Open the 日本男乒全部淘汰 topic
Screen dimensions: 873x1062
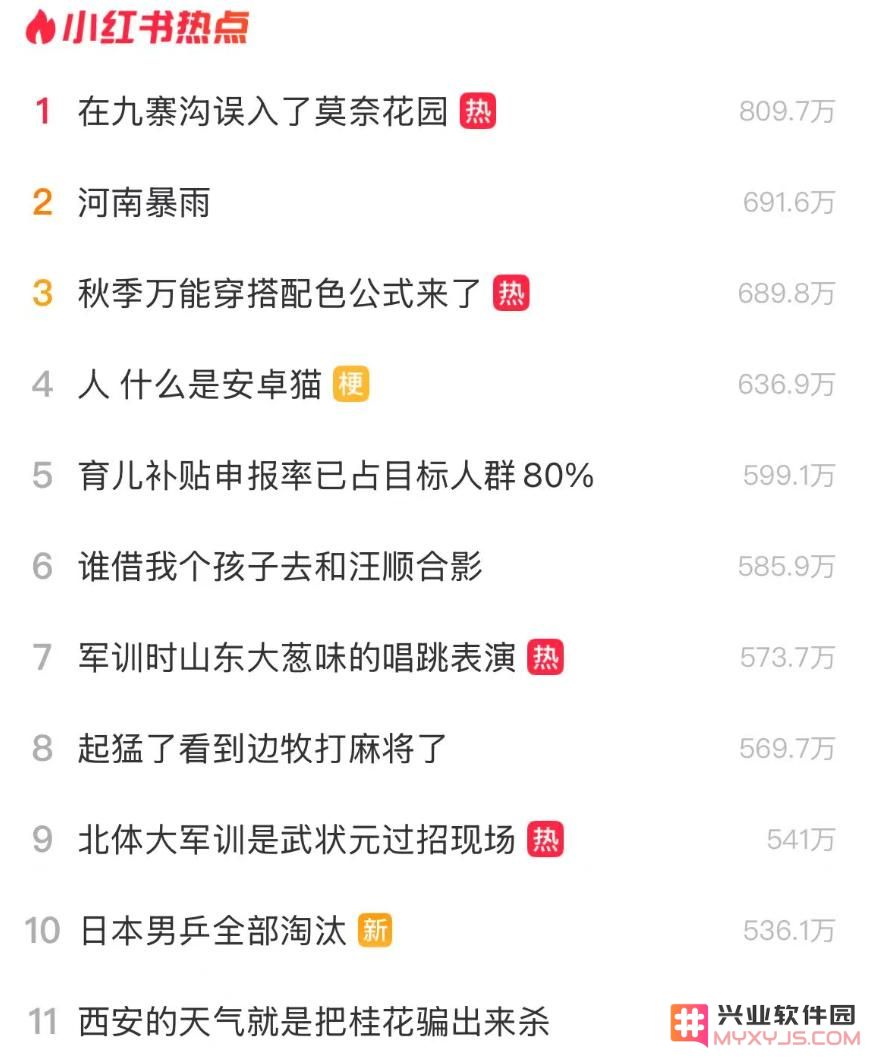click(212, 931)
